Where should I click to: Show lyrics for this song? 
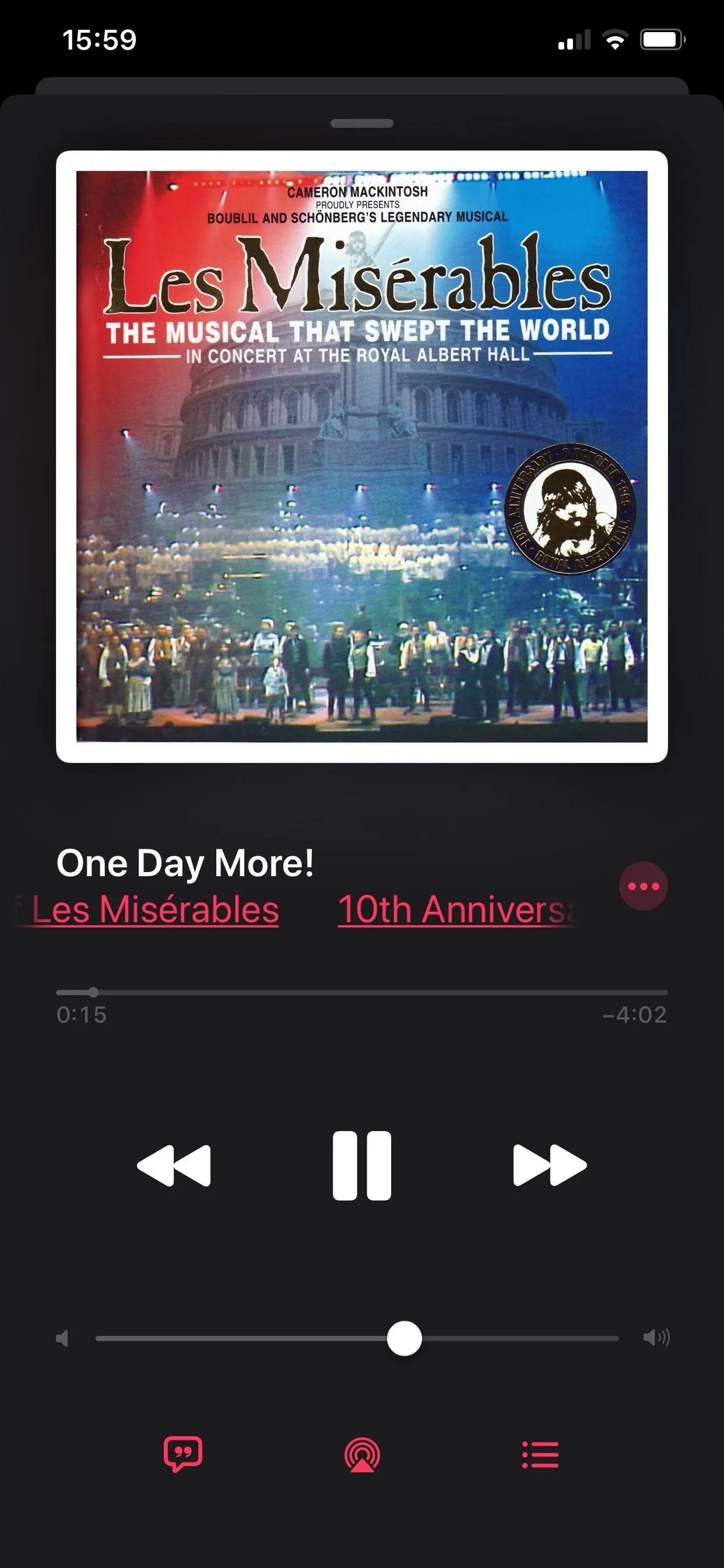point(182,1455)
